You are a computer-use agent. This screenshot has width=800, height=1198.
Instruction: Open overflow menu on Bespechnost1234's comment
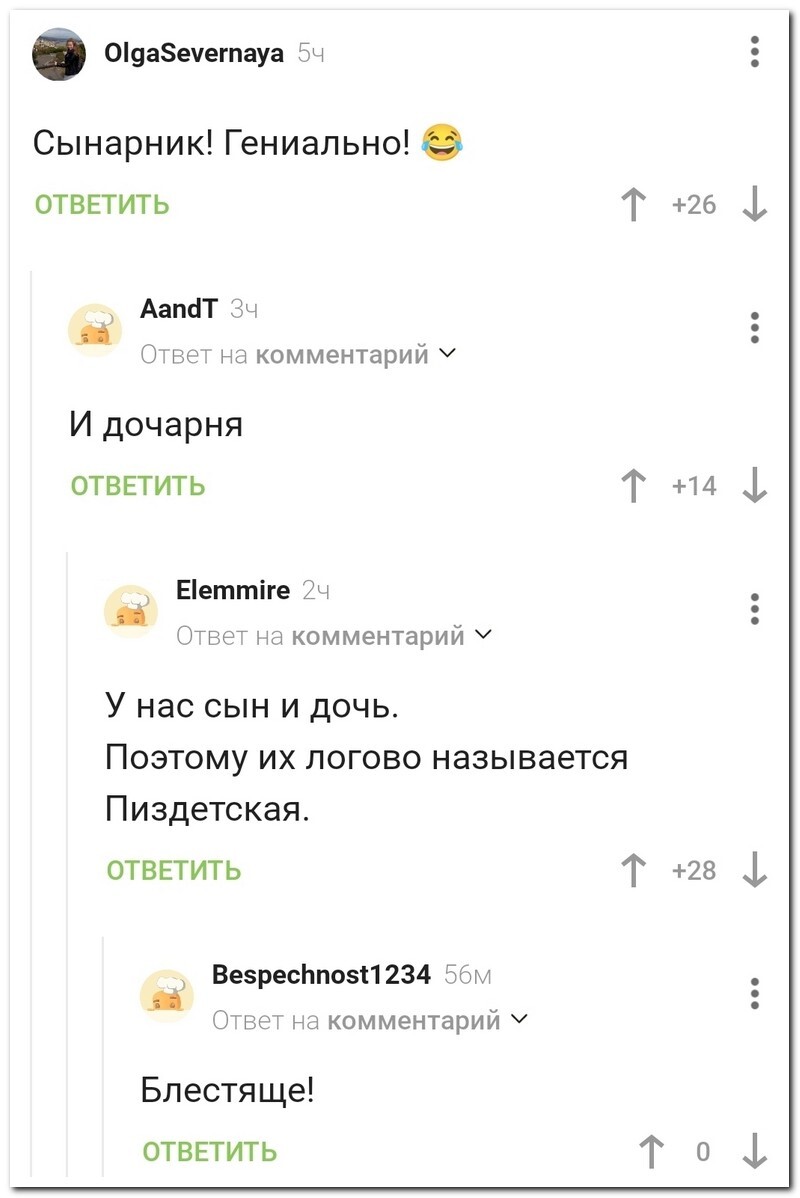pos(755,993)
